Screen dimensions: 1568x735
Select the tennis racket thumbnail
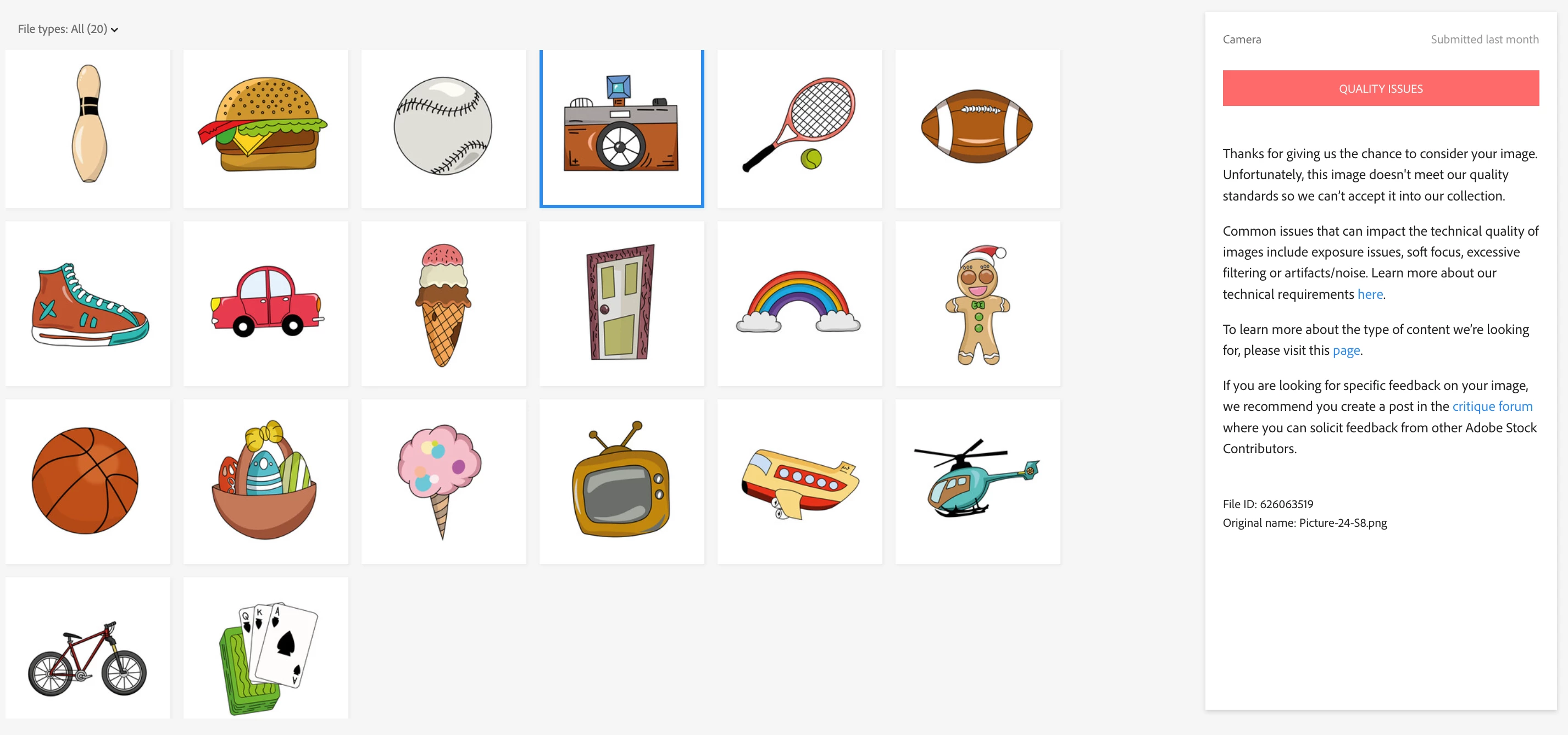[799, 129]
